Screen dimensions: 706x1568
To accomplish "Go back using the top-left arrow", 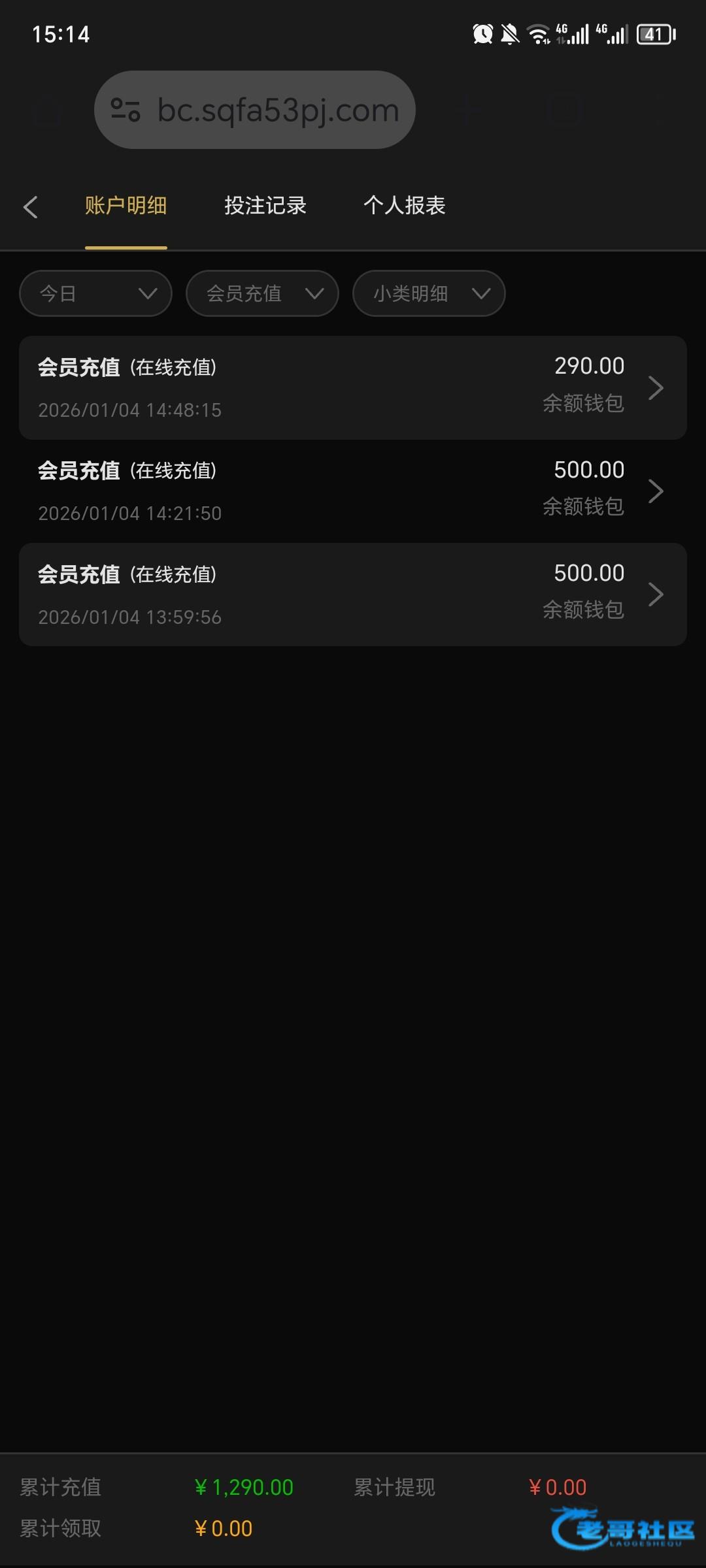I will pos(30,207).
